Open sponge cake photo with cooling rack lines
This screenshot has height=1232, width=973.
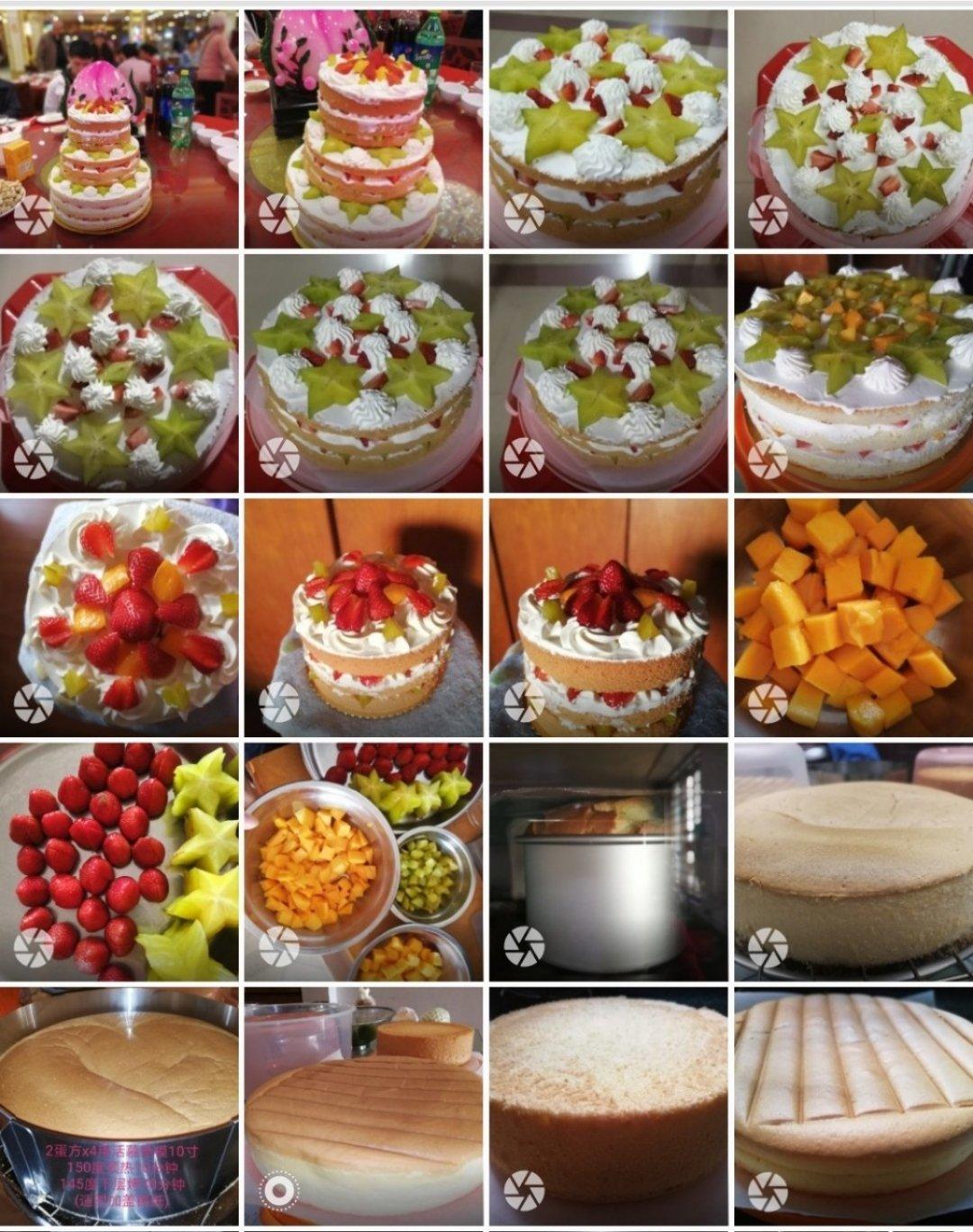pyautogui.click(x=853, y=1105)
